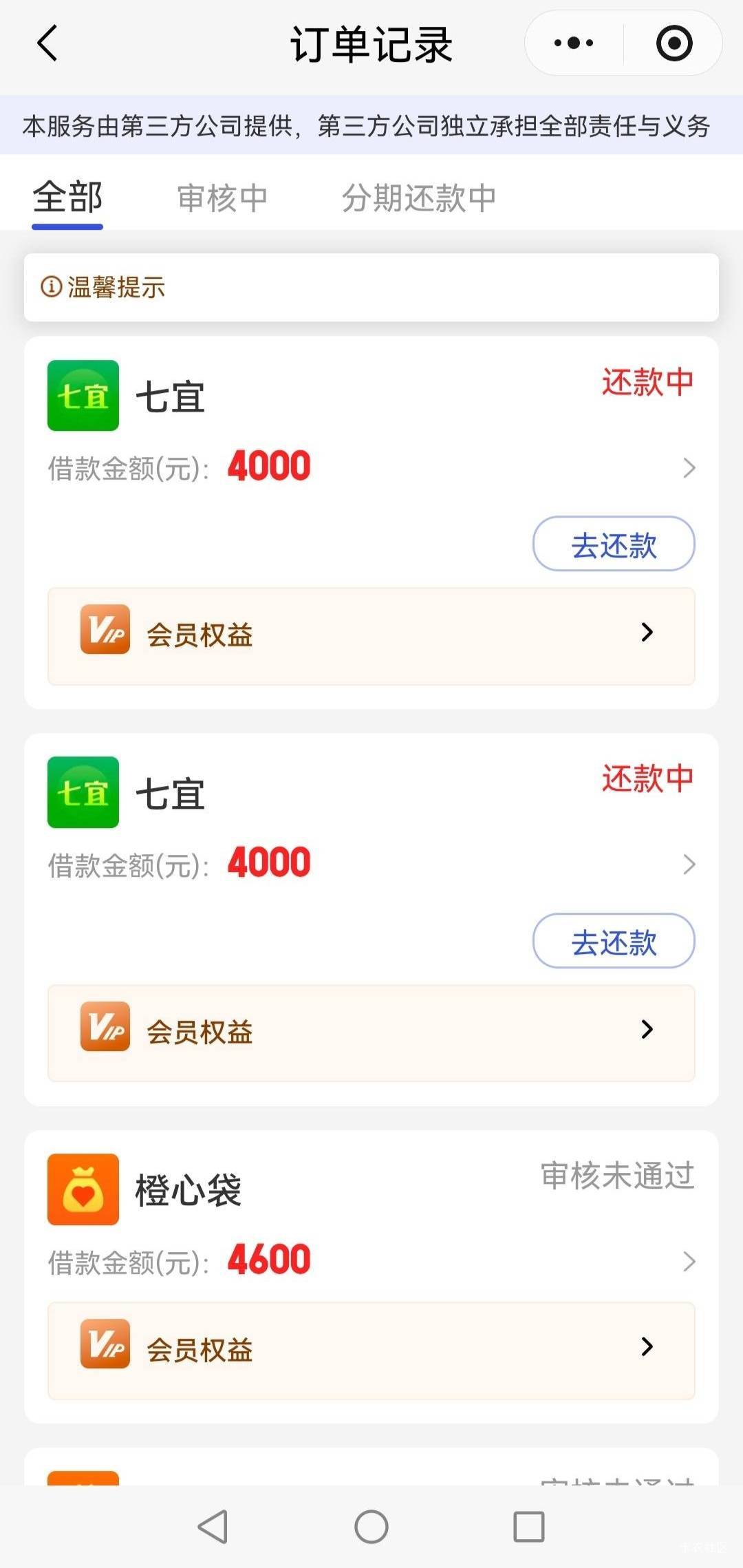The image size is (743, 1568).
Task: Open recent apps from navigation bar
Action: 528,1527
